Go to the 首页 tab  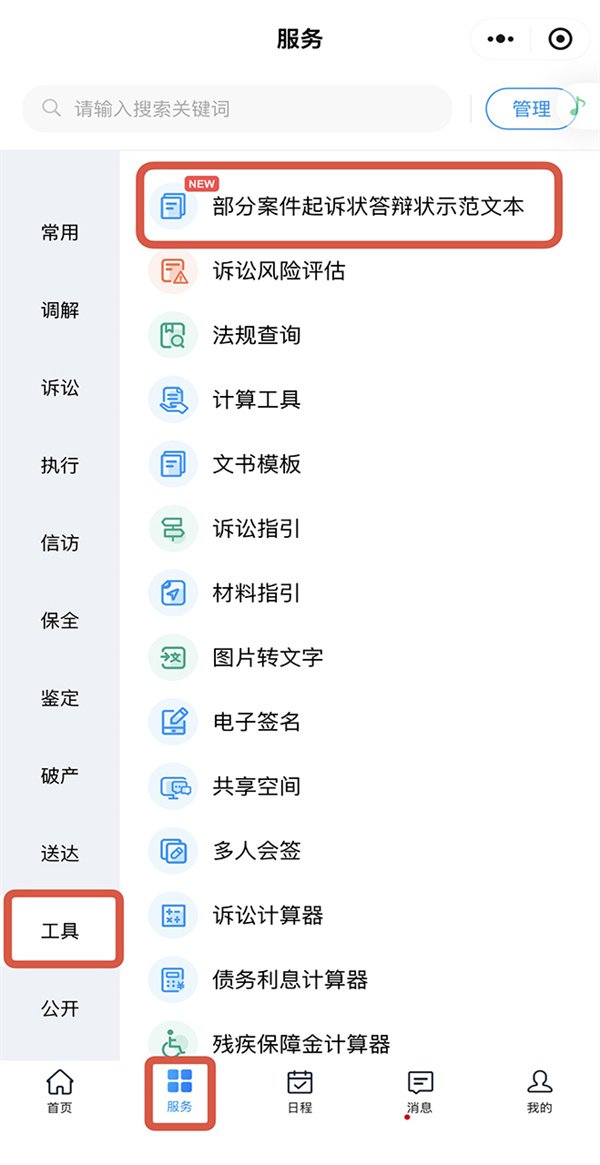click(x=60, y=1090)
